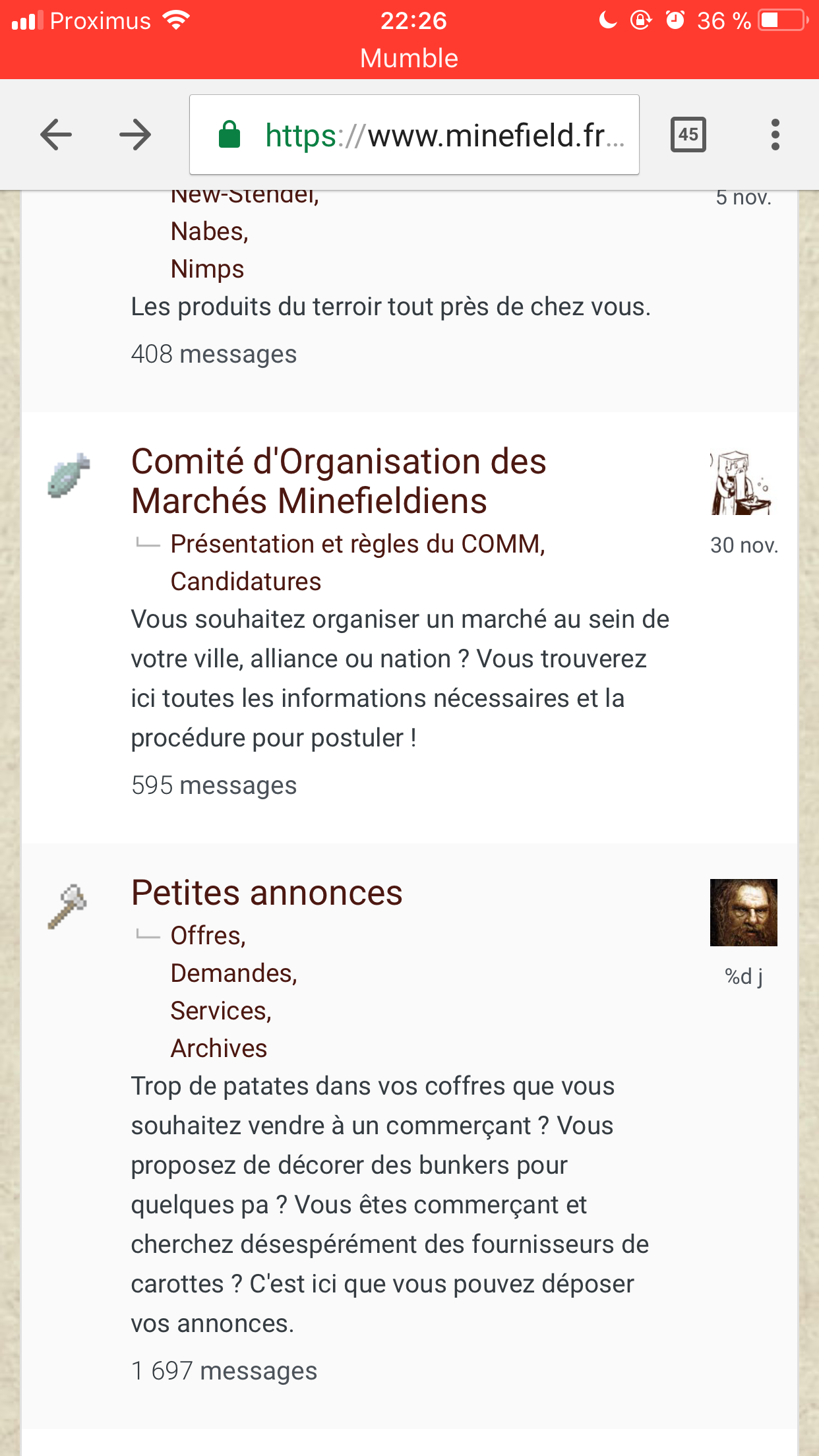Open the Archives subforum

[x=219, y=1048]
